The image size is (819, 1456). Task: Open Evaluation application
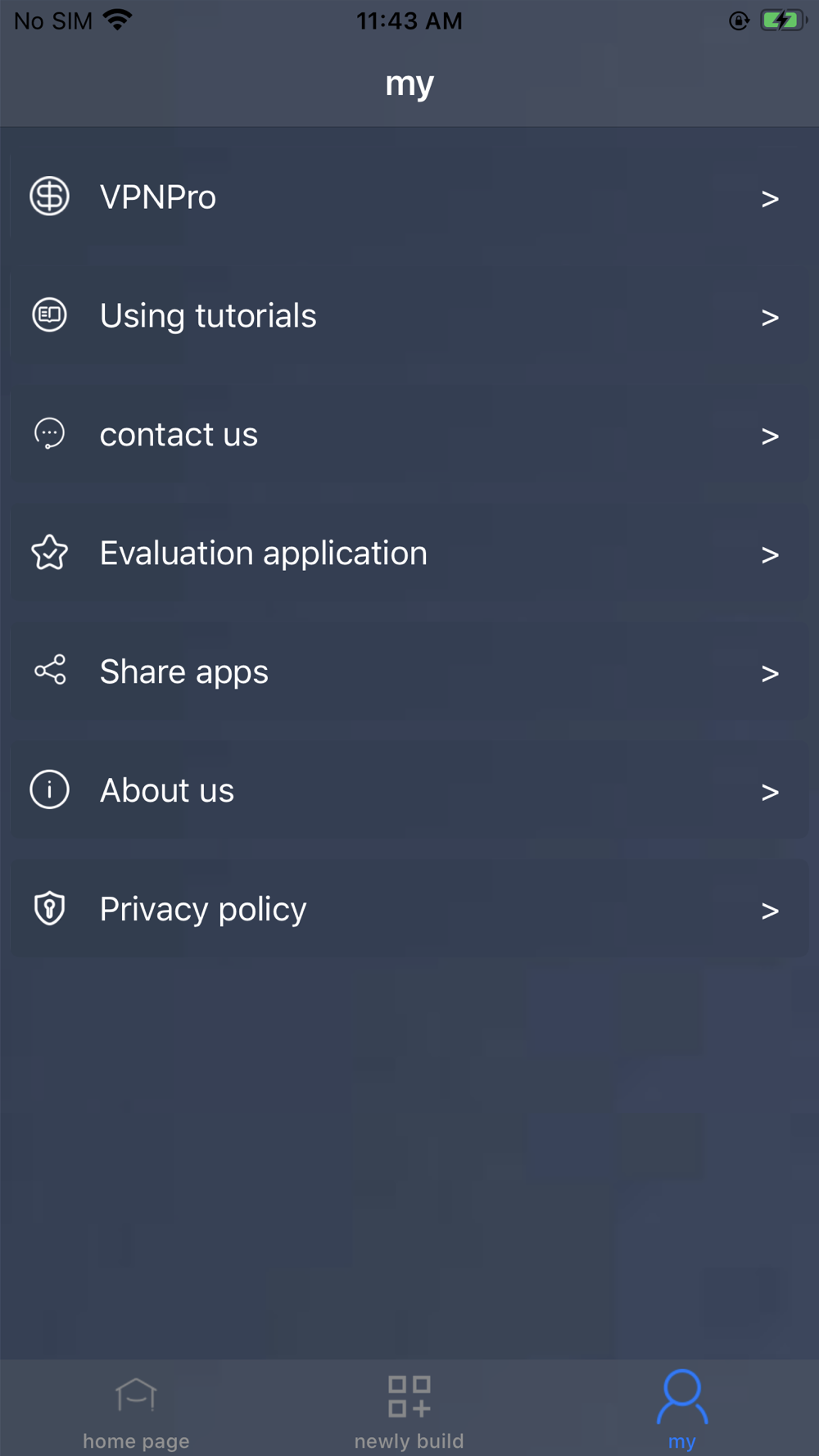409,554
